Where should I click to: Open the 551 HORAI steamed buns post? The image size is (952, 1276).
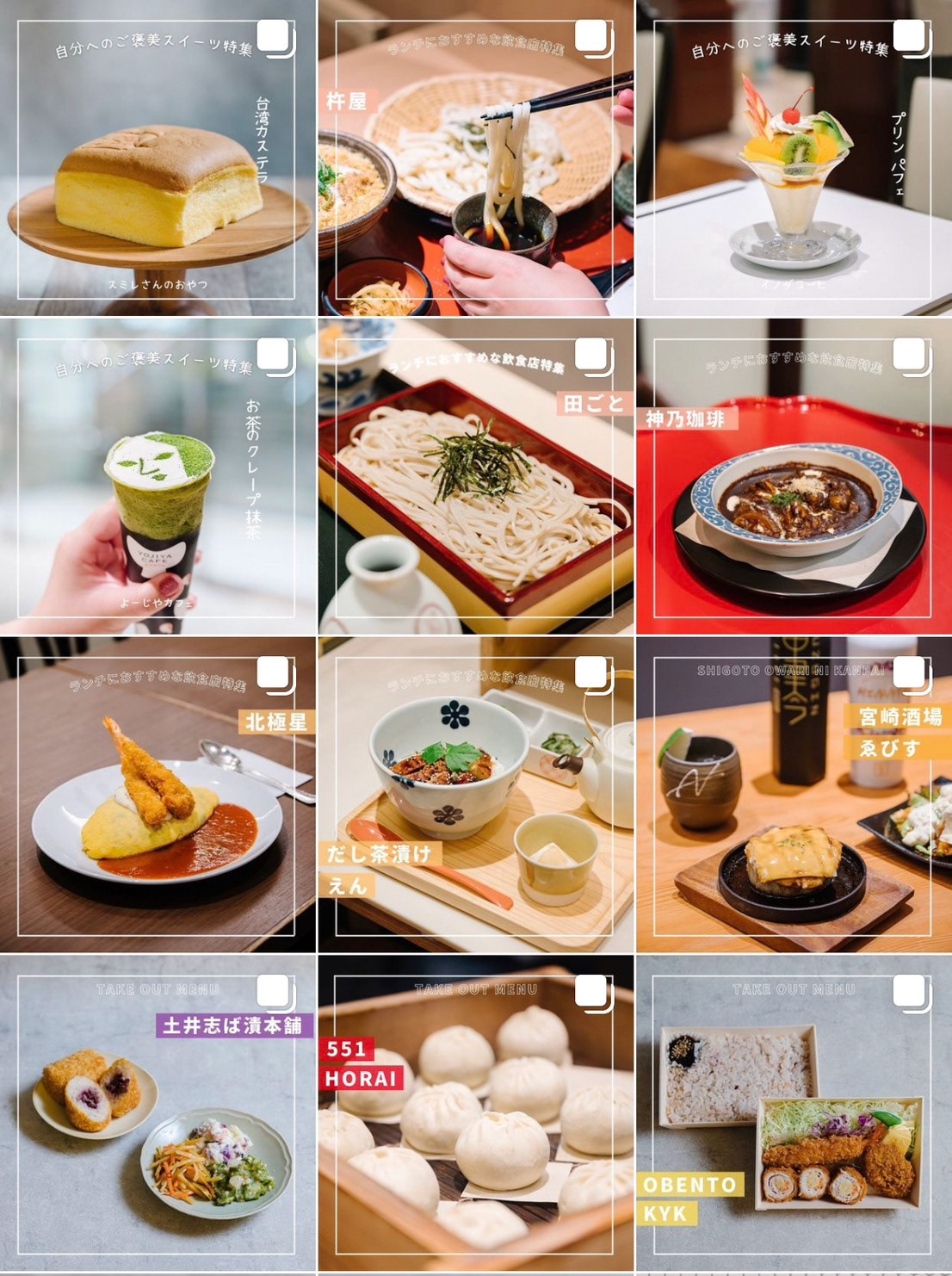(475, 1112)
